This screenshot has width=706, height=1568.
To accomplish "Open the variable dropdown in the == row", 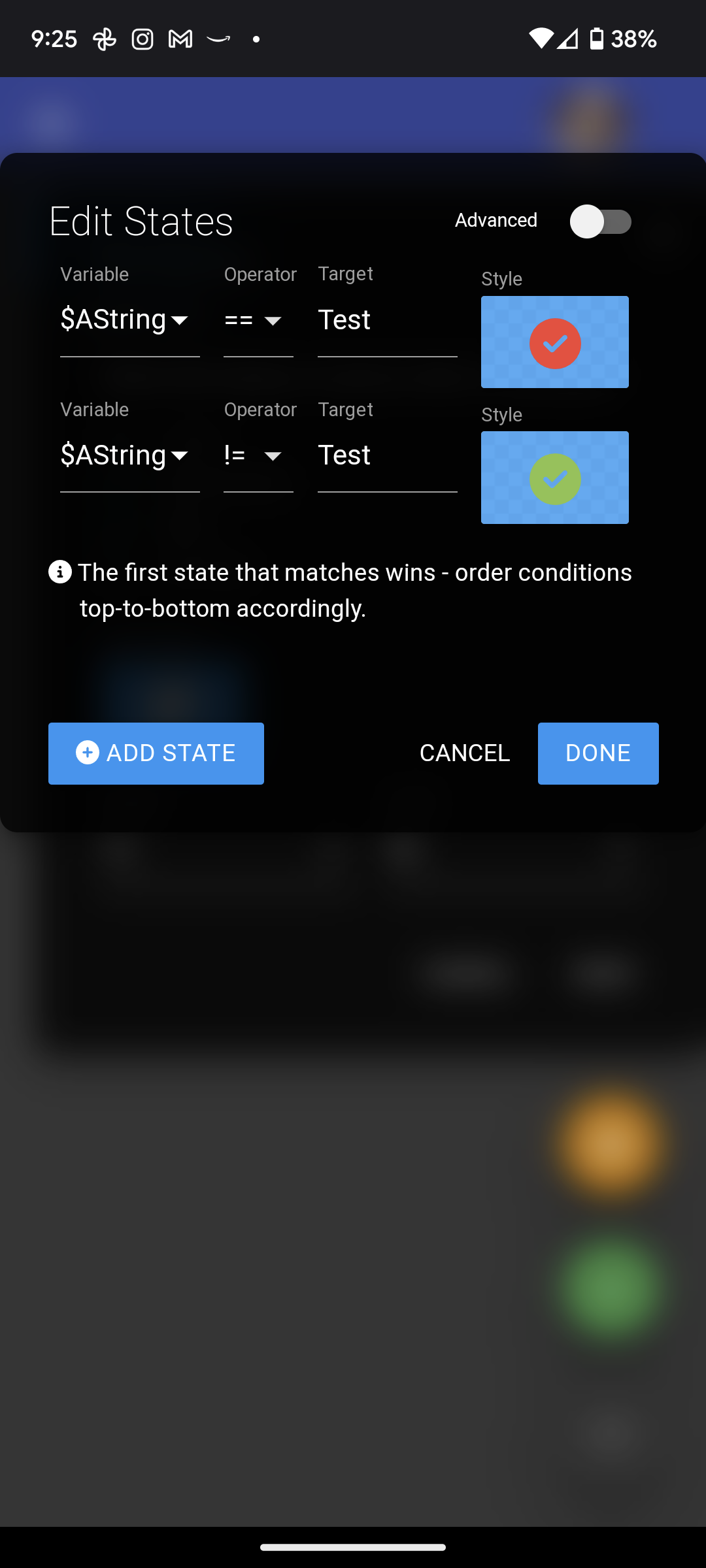I will (129, 320).
